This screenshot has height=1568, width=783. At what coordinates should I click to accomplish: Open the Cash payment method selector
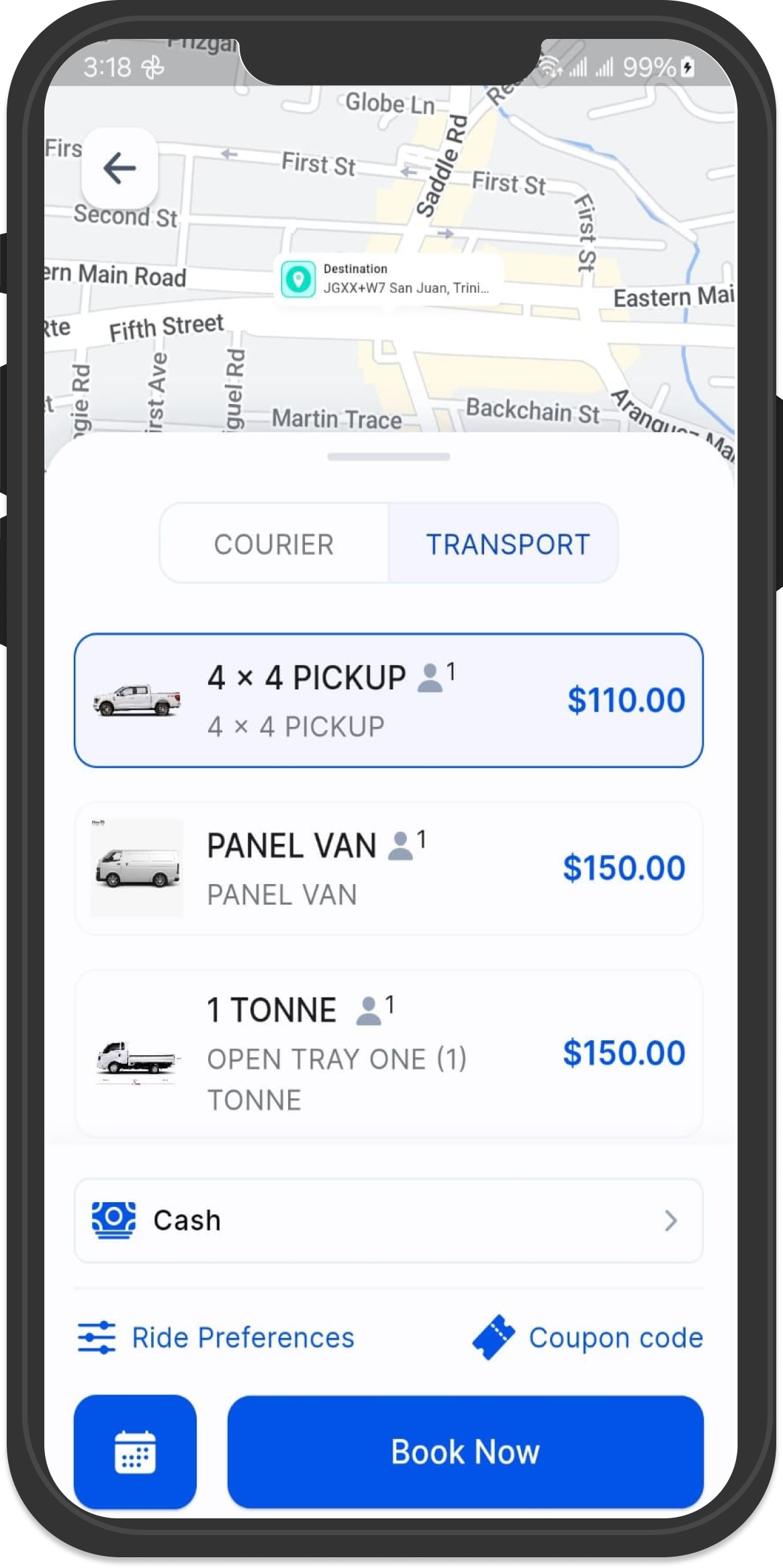388,1220
